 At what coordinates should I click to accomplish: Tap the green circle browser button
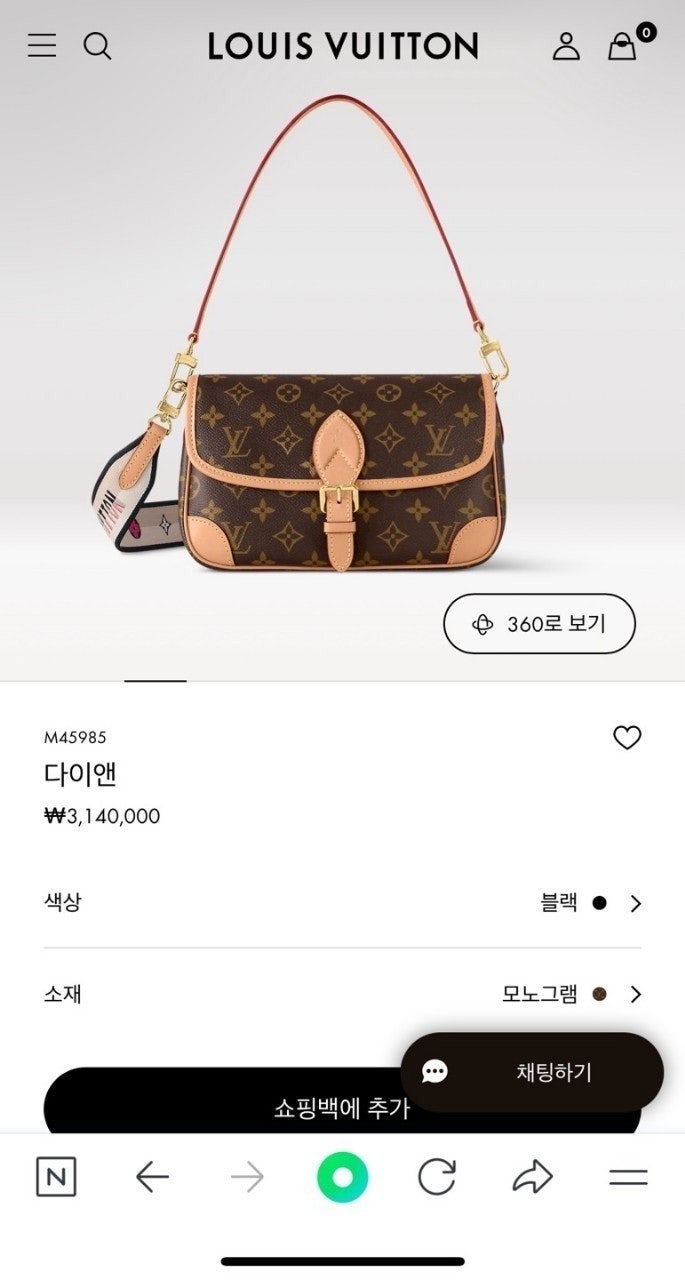(342, 1177)
